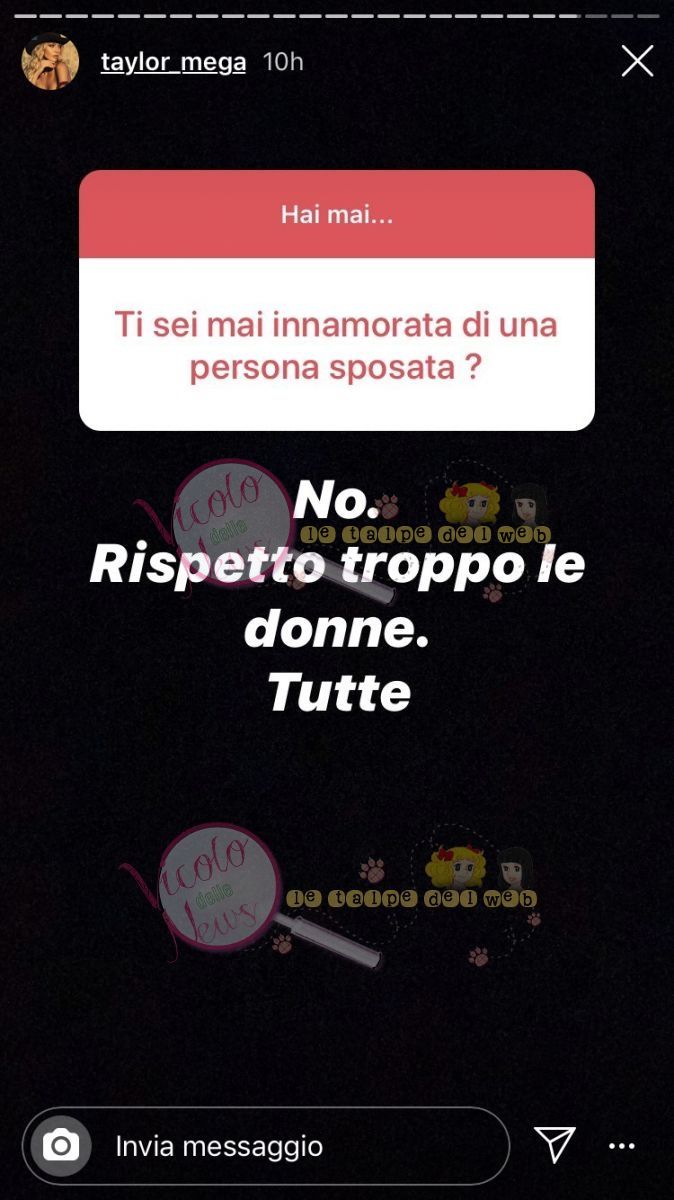
Task: Open the three-dot more options menu
Action: [x=622, y=1146]
